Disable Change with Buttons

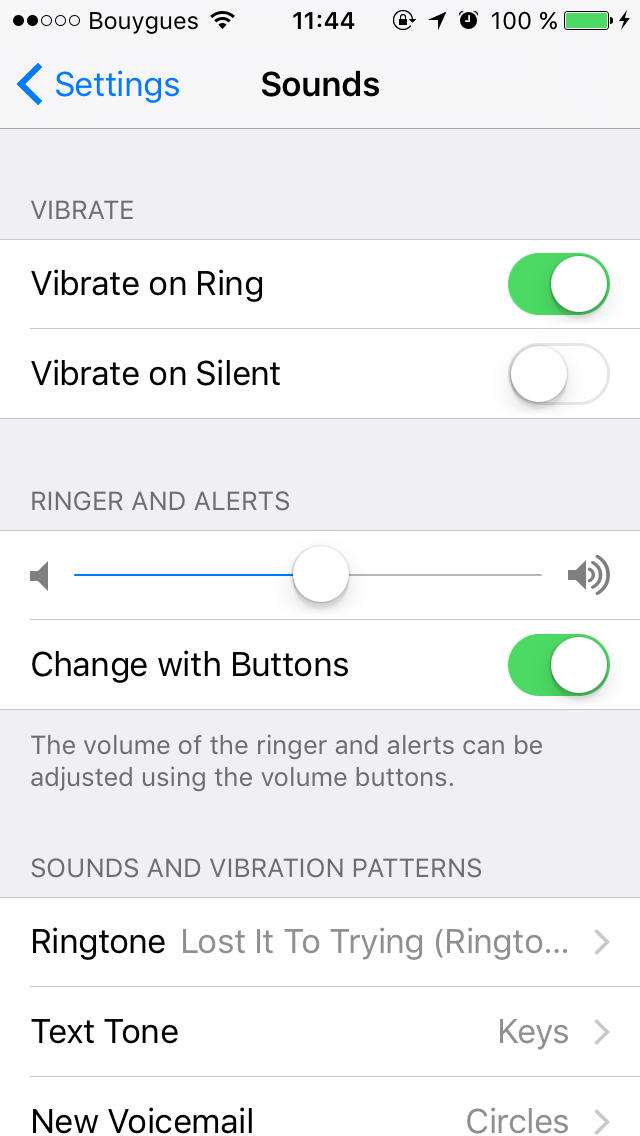click(559, 665)
